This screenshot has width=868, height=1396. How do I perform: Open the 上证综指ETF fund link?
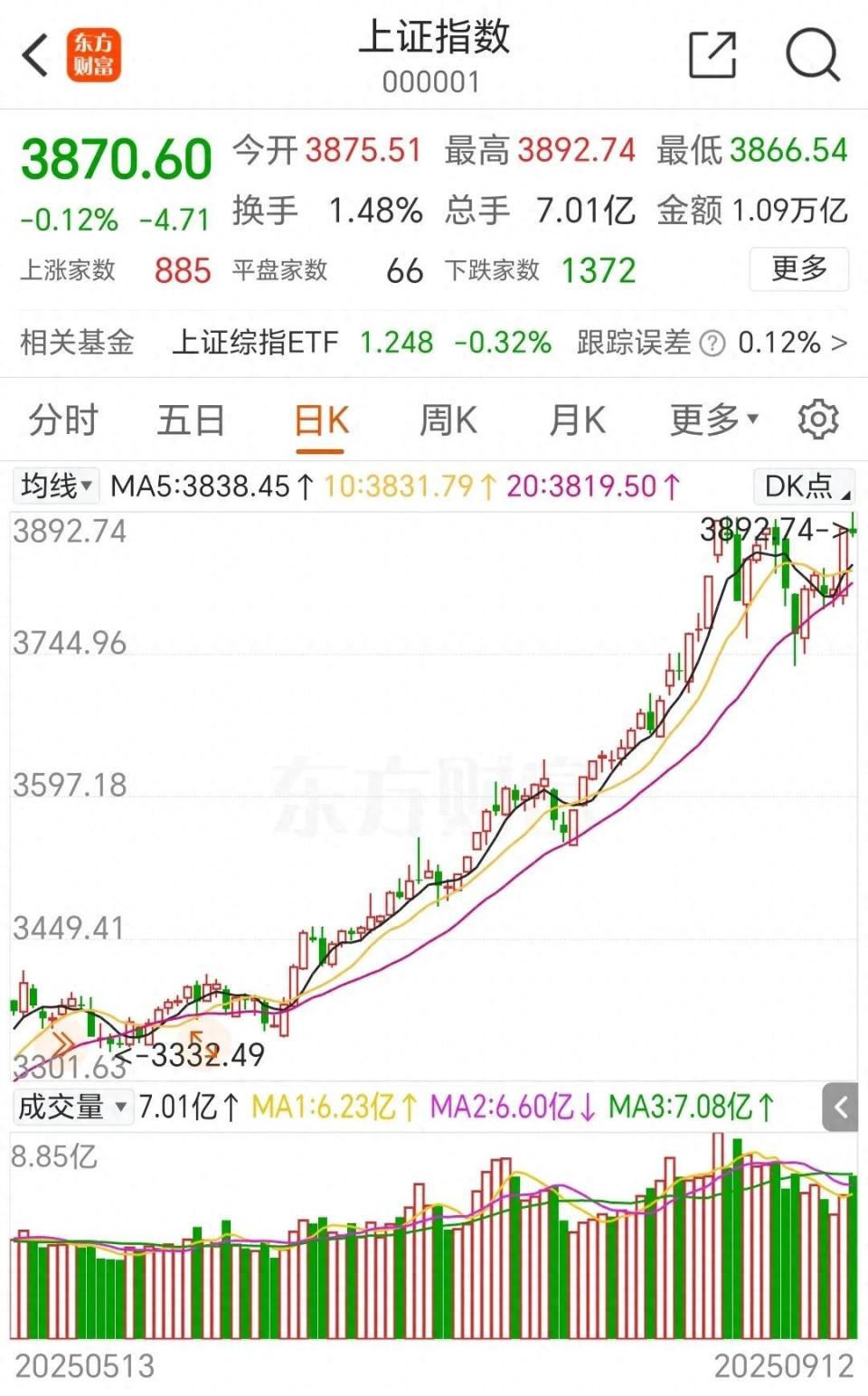[x=258, y=343]
